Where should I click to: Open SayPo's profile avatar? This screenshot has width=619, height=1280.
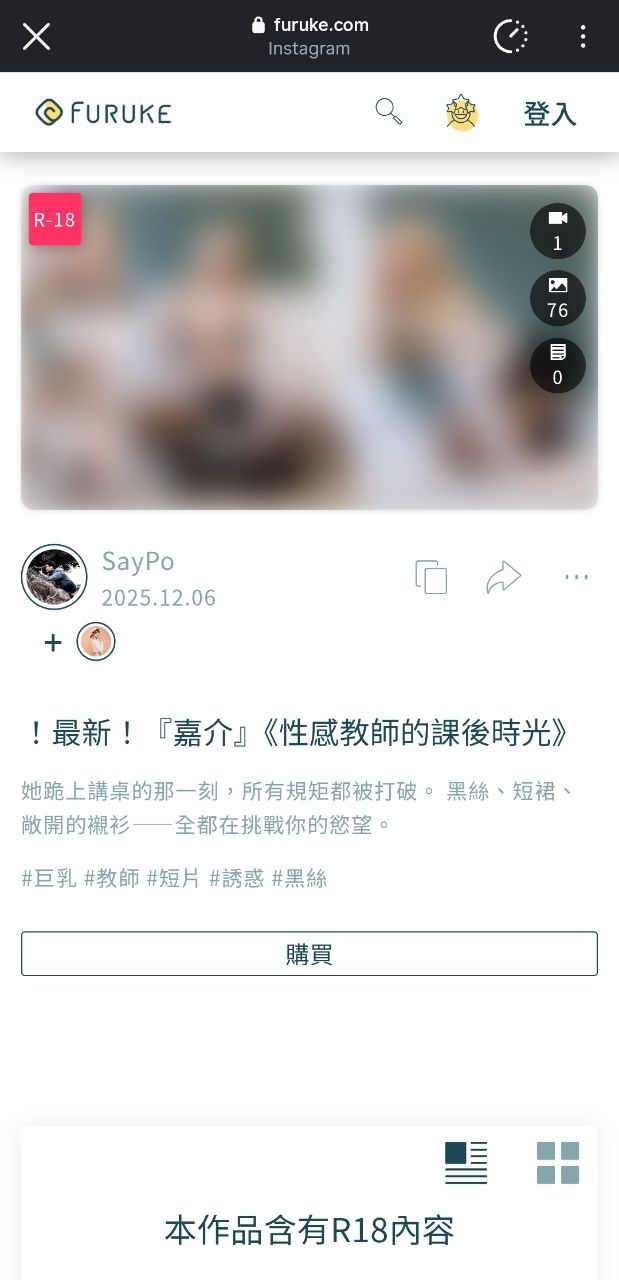pos(54,577)
